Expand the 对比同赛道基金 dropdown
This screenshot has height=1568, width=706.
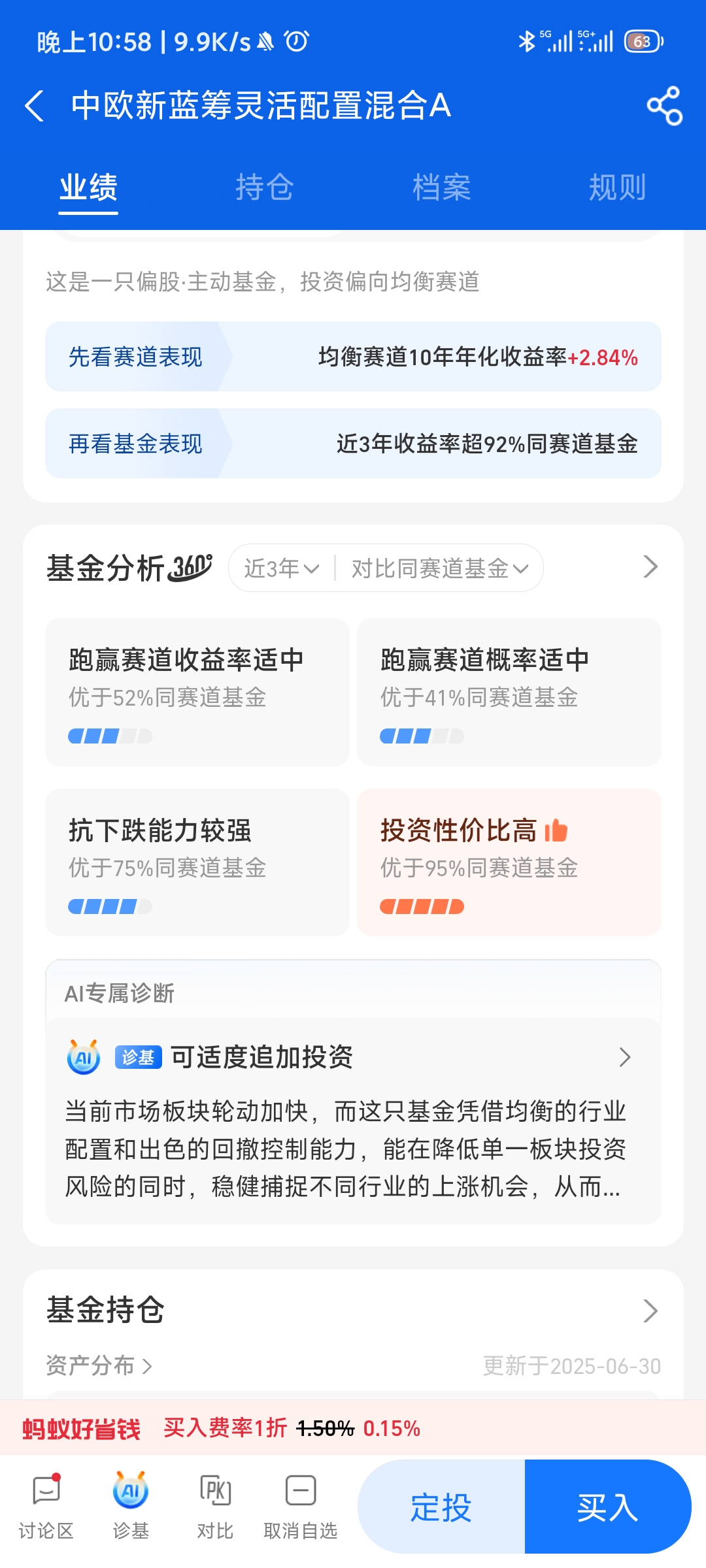(x=439, y=568)
